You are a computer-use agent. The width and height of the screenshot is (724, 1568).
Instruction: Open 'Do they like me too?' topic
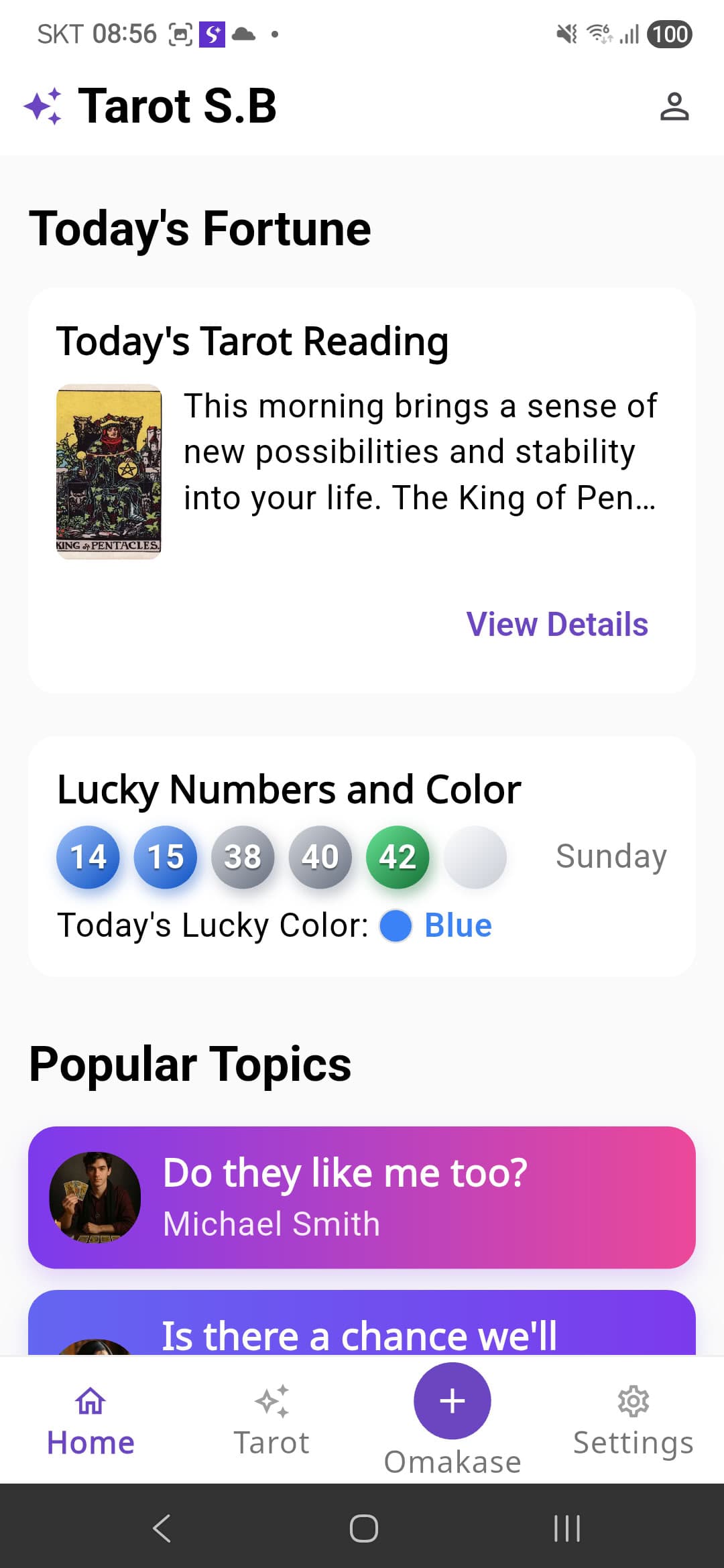[x=362, y=1199]
